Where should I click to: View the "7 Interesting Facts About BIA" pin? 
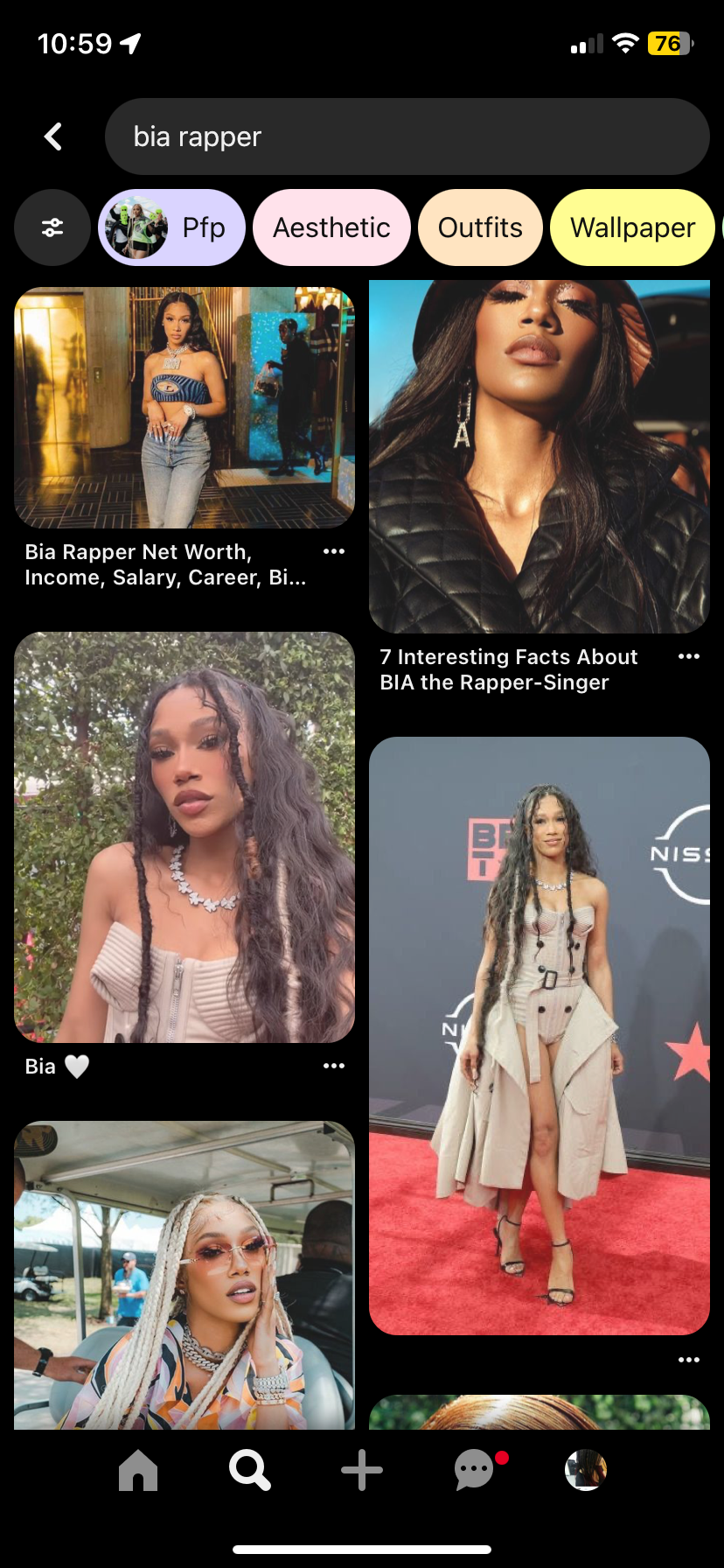[539, 457]
